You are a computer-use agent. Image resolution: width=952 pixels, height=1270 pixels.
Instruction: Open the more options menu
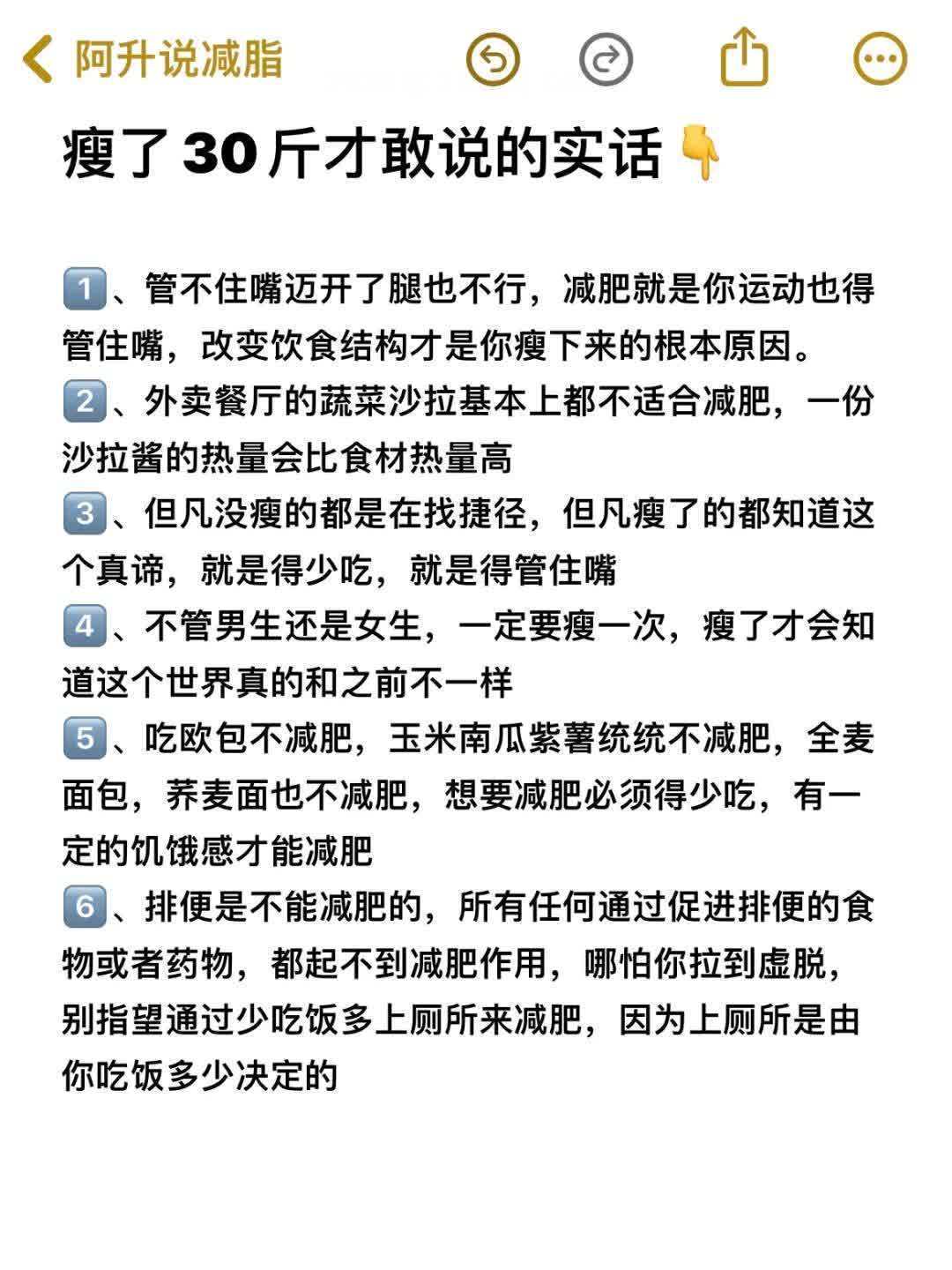pyautogui.click(x=880, y=60)
